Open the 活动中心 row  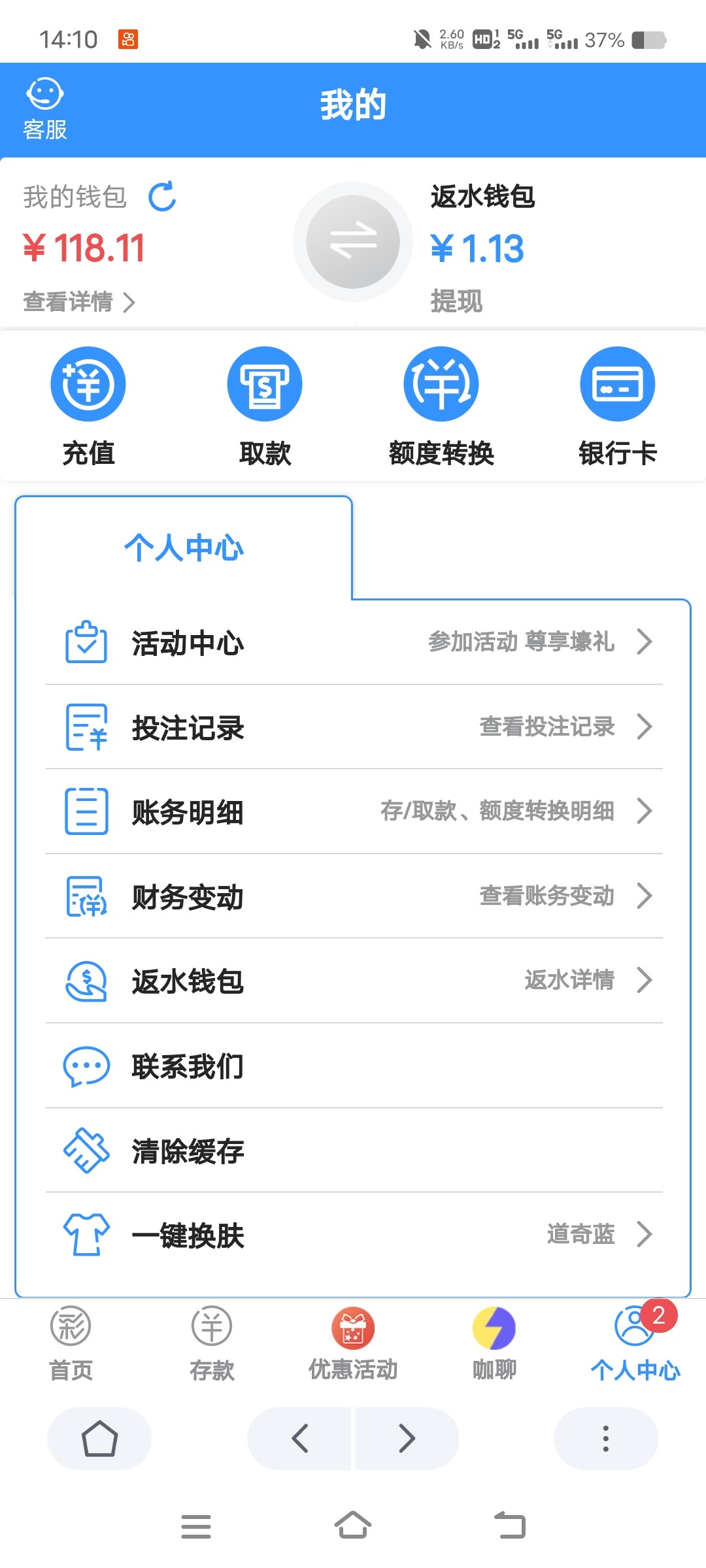353,642
